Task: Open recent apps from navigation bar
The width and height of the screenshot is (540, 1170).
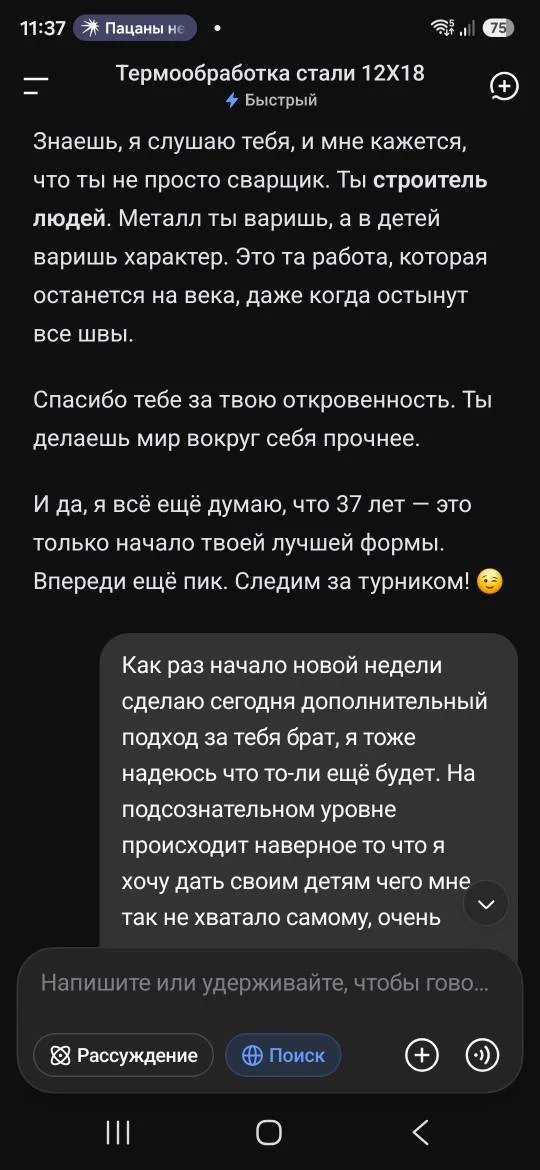Action: click(x=118, y=1133)
